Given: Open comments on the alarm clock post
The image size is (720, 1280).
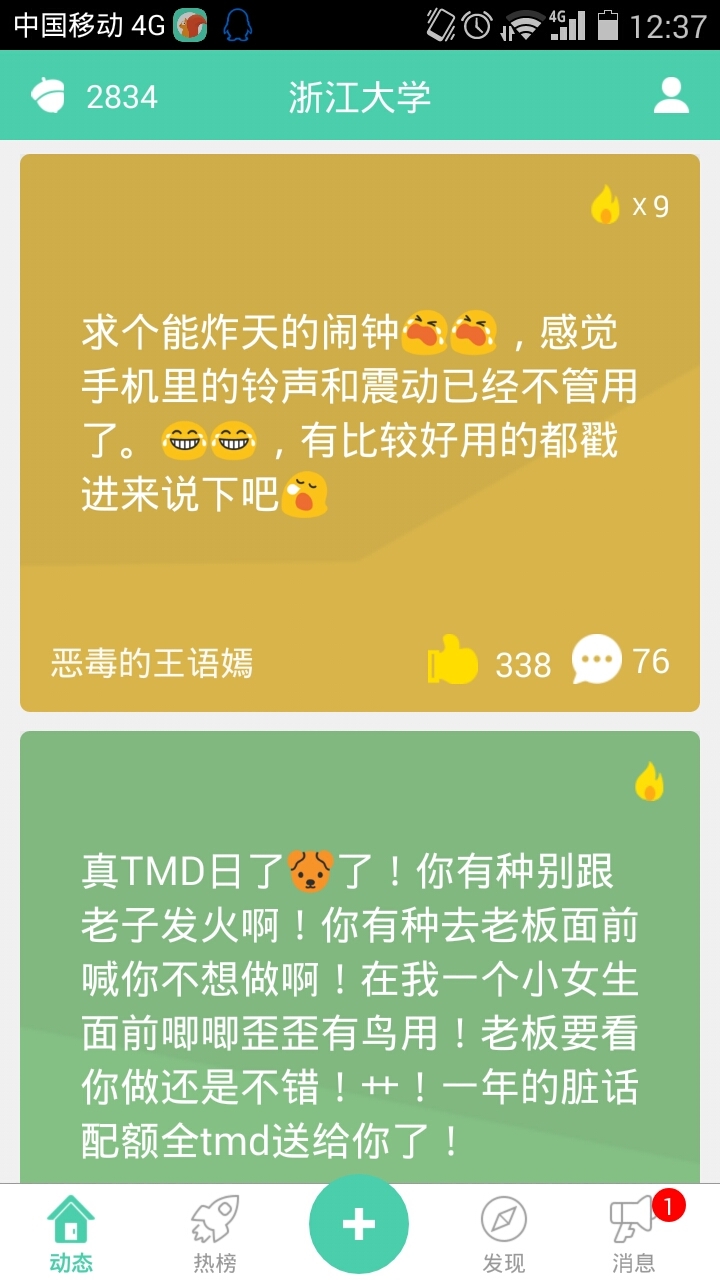Looking at the screenshot, I should tap(596, 661).
